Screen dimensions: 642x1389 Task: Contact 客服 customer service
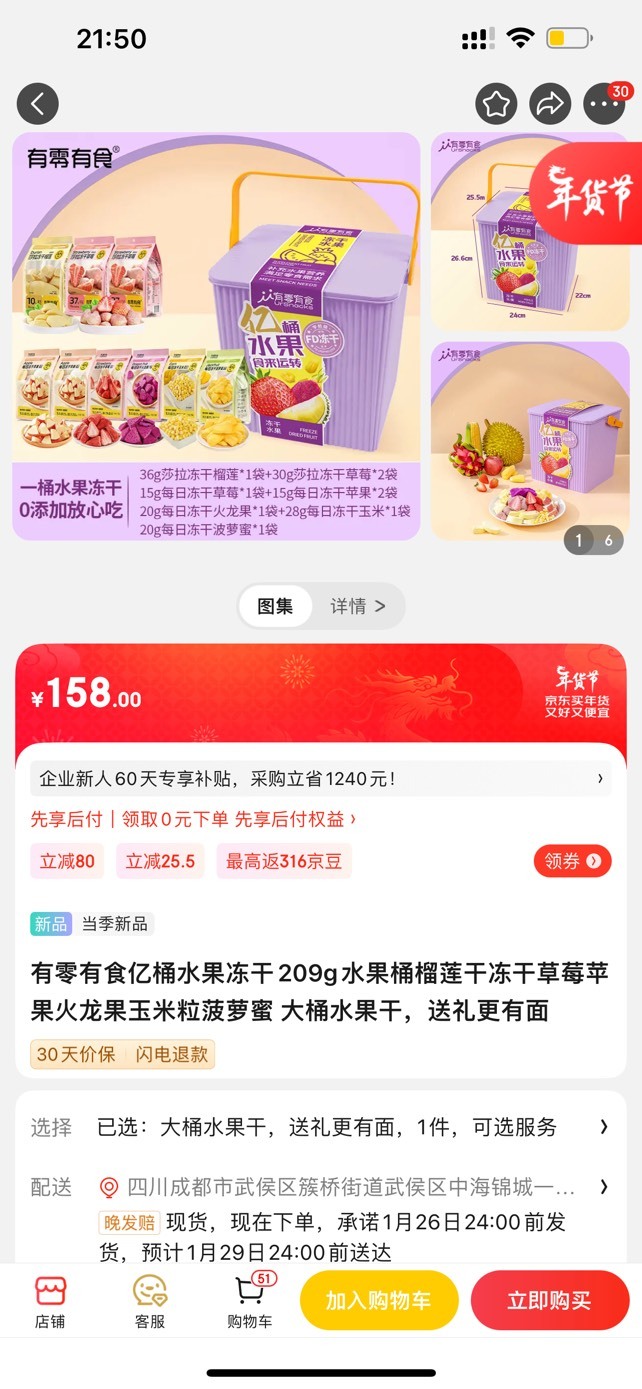(150, 1301)
